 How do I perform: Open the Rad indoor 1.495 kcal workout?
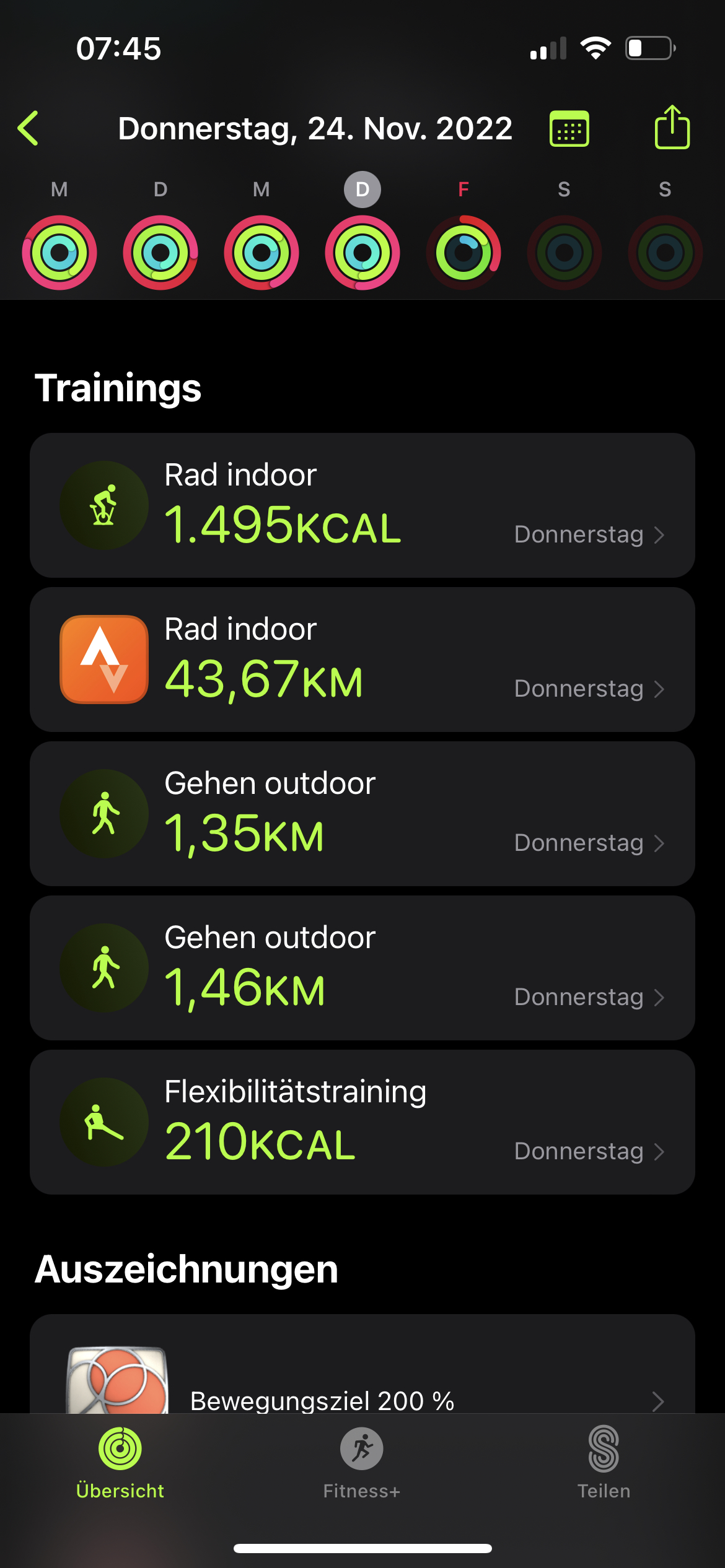point(362,505)
